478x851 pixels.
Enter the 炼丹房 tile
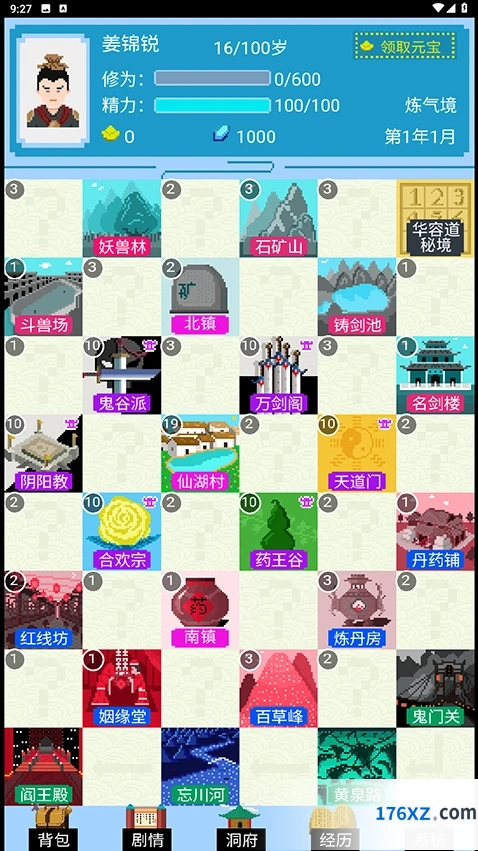(x=357, y=610)
